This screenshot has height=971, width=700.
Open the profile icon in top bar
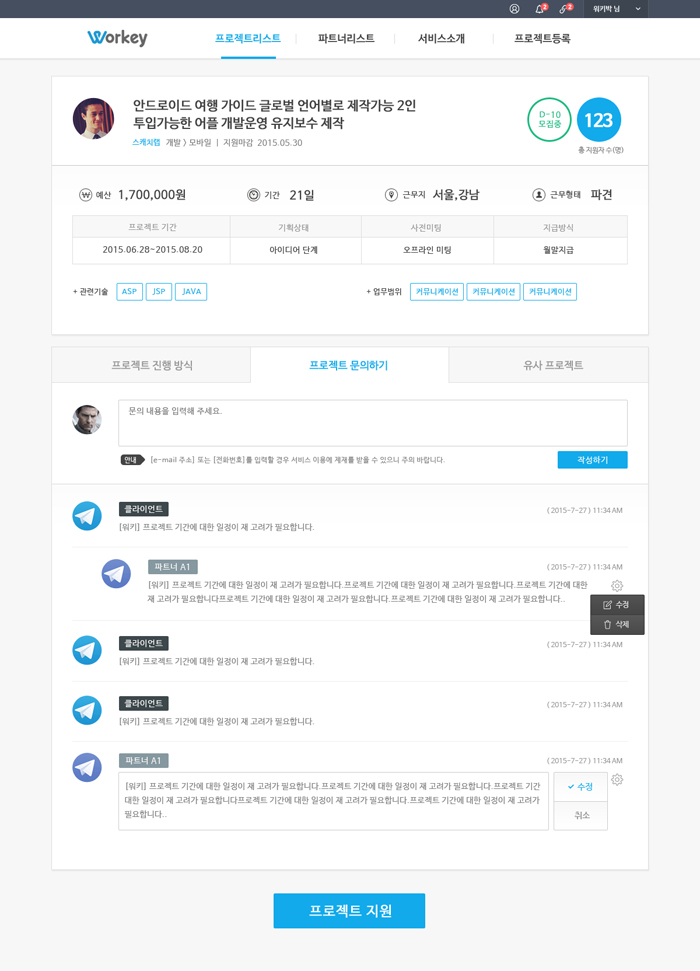[x=514, y=9]
